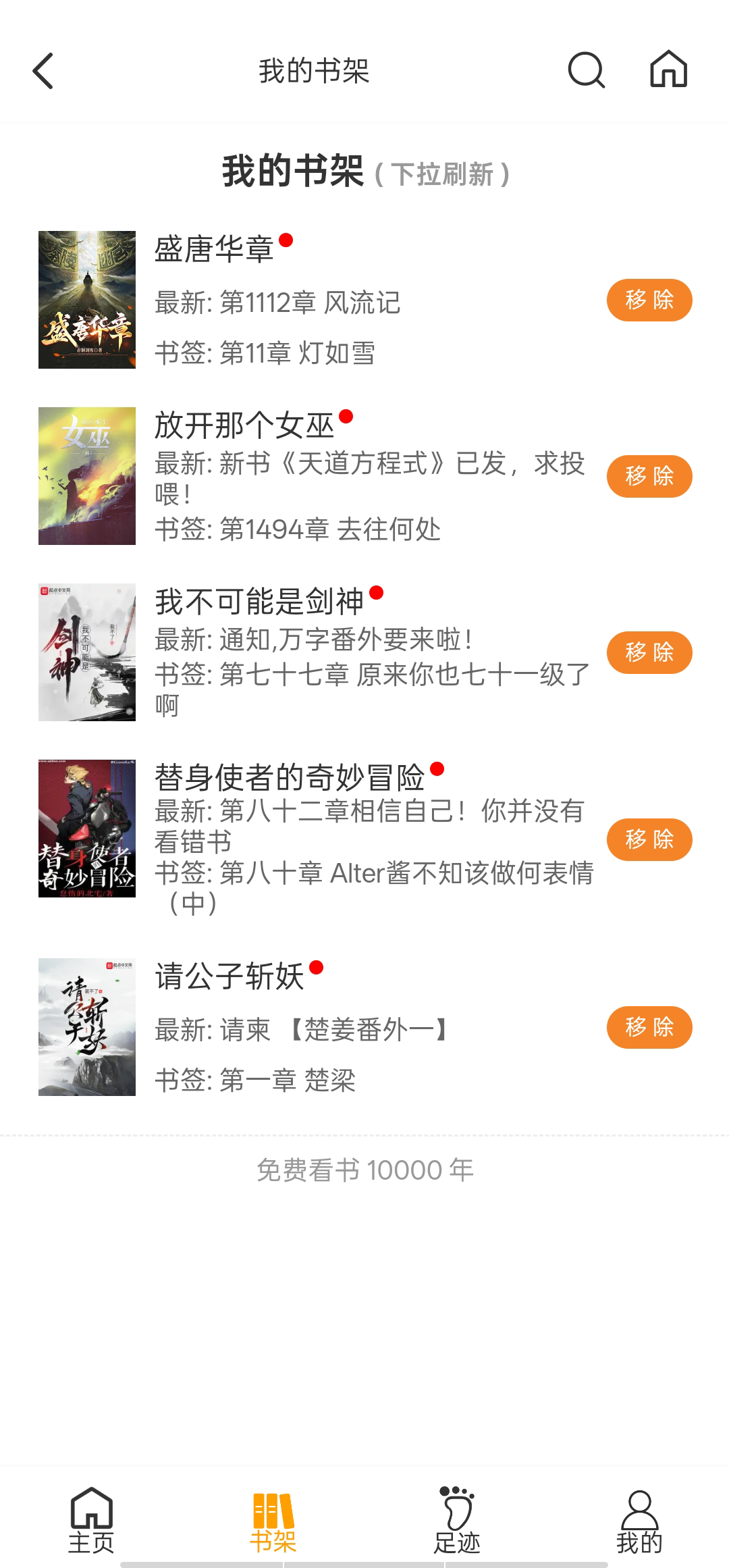Screen dimensions: 729x1568
Task: Tap the search icon in the top bar
Action: pyautogui.click(x=587, y=71)
